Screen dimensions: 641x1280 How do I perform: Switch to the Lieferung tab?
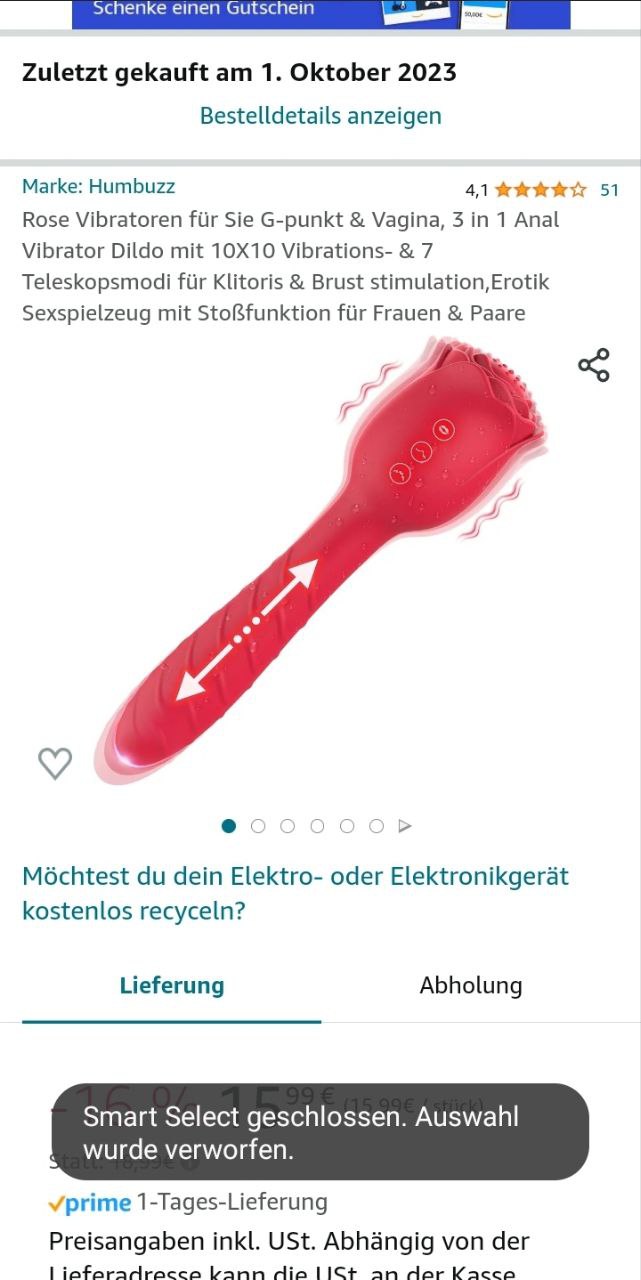[171, 985]
